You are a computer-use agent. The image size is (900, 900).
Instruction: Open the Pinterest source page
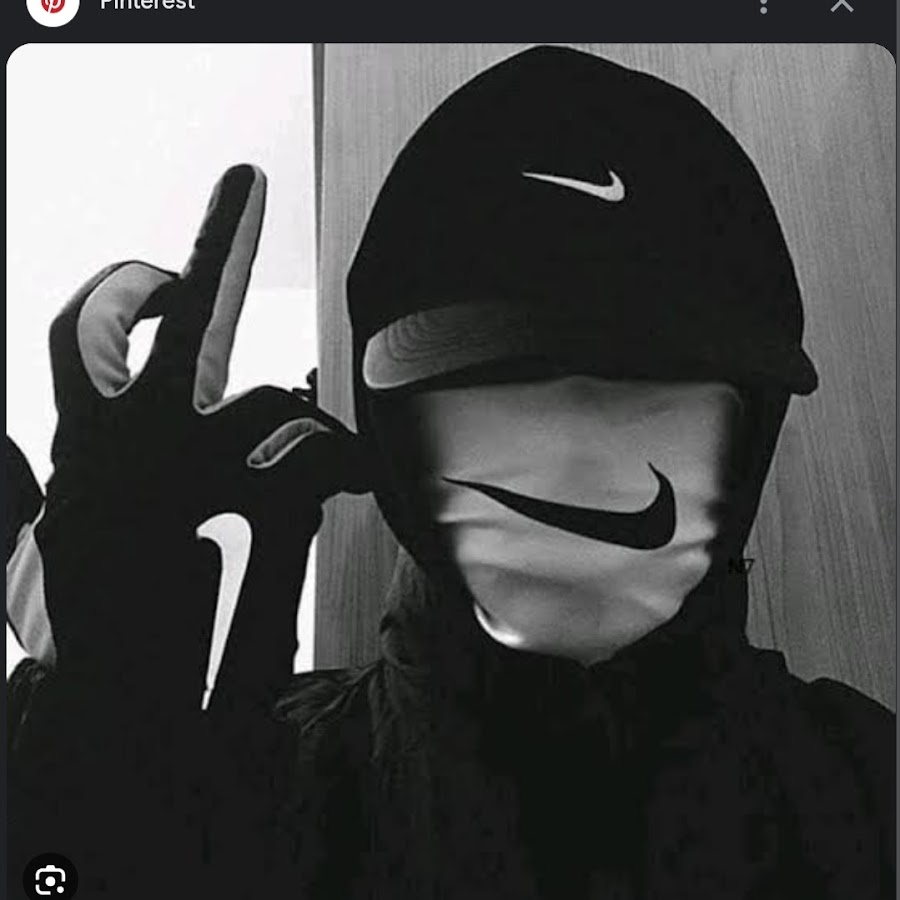click(146, 5)
